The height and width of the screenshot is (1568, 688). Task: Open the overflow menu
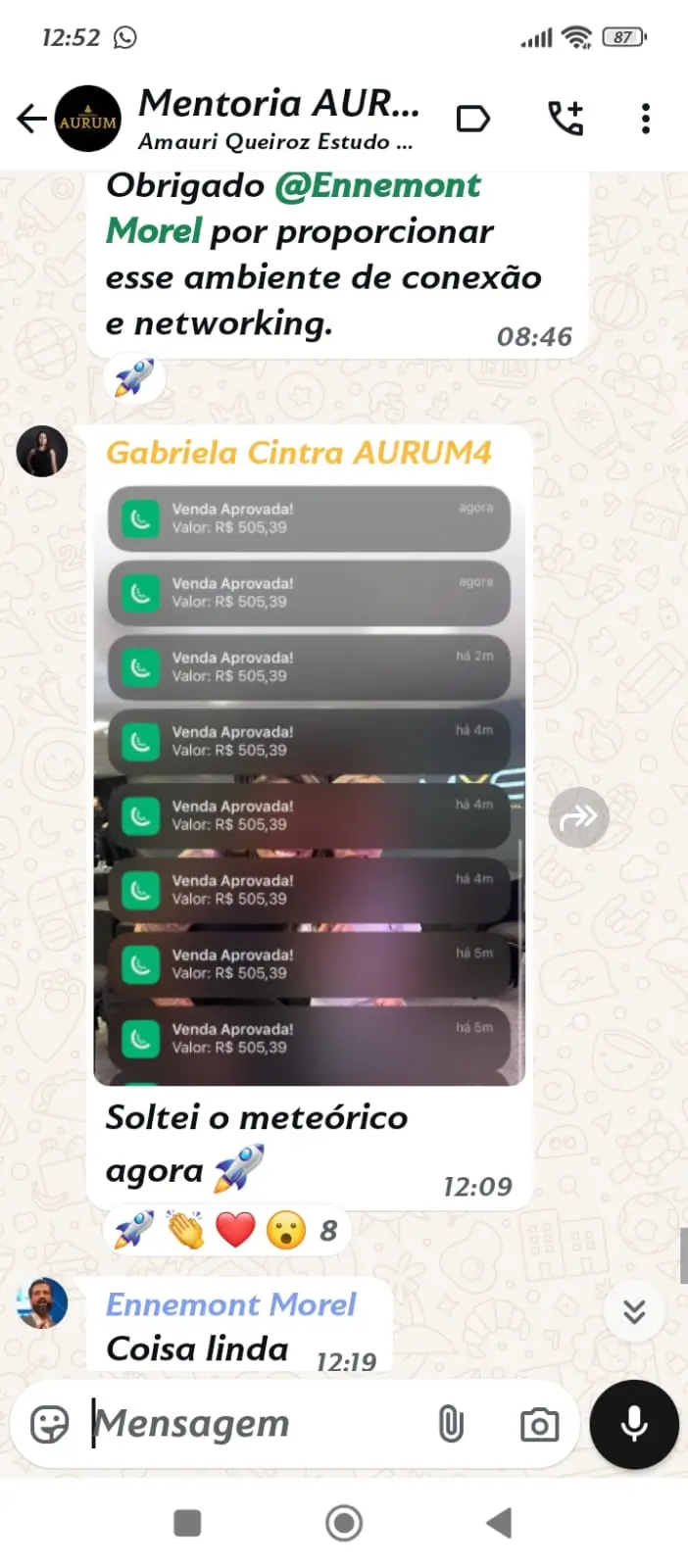click(645, 119)
